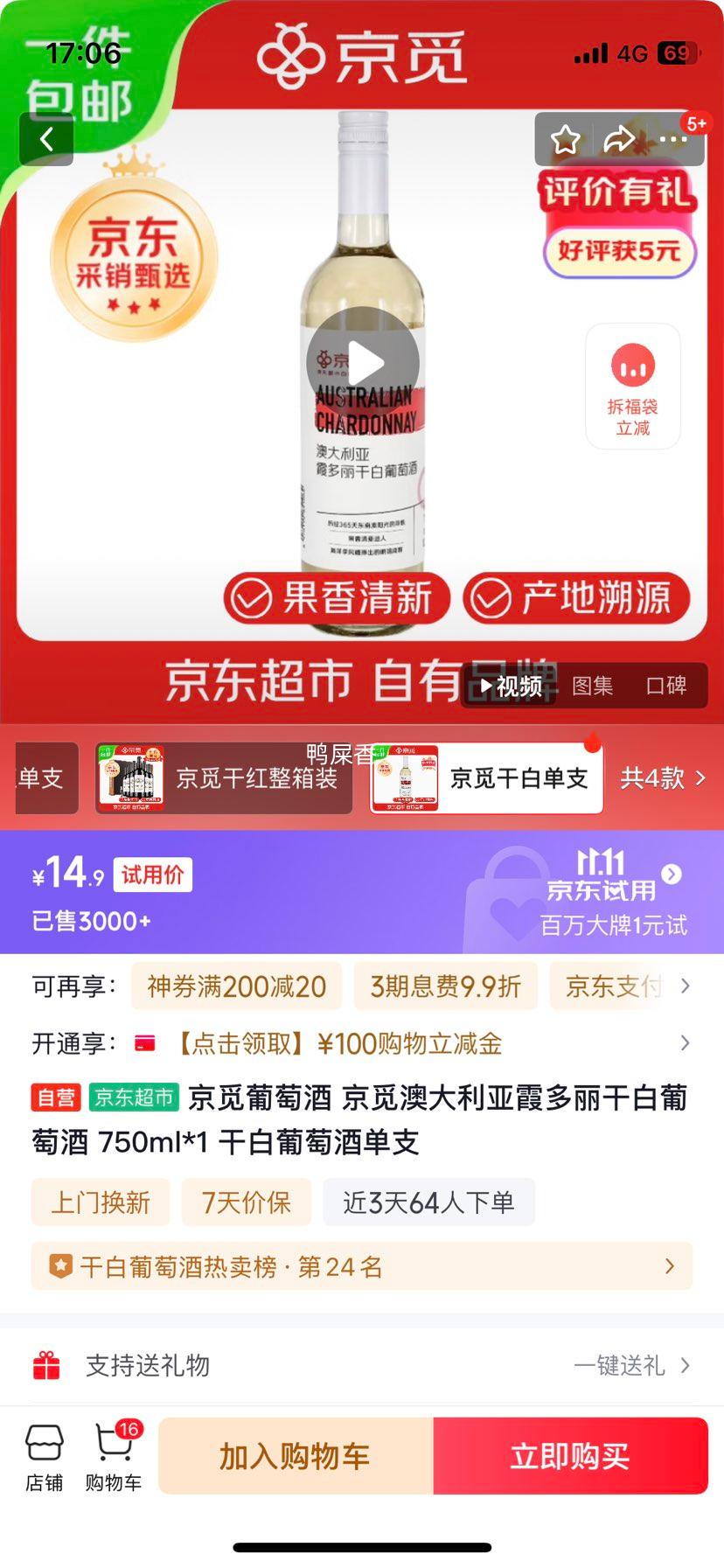Image resolution: width=724 pixels, height=1568 pixels.
Task: Tap the 加入购物车 button
Action: pos(296,1454)
